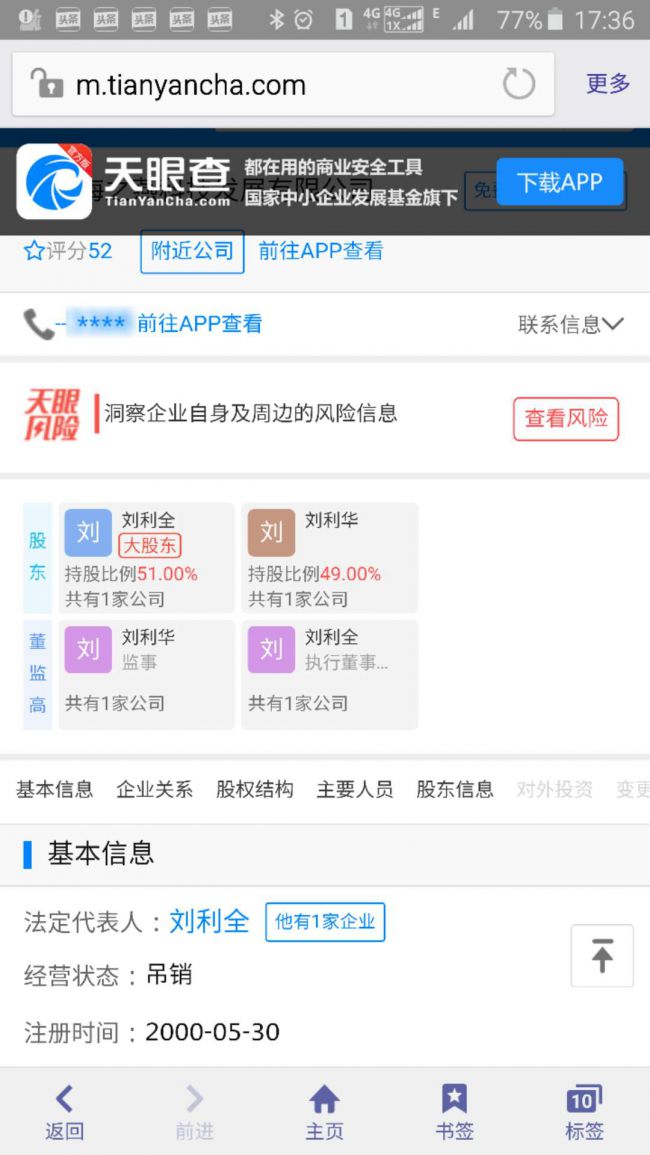Viewport: 650px width, 1155px height.
Task: Download the app via 下载APP
Action: pos(559,182)
